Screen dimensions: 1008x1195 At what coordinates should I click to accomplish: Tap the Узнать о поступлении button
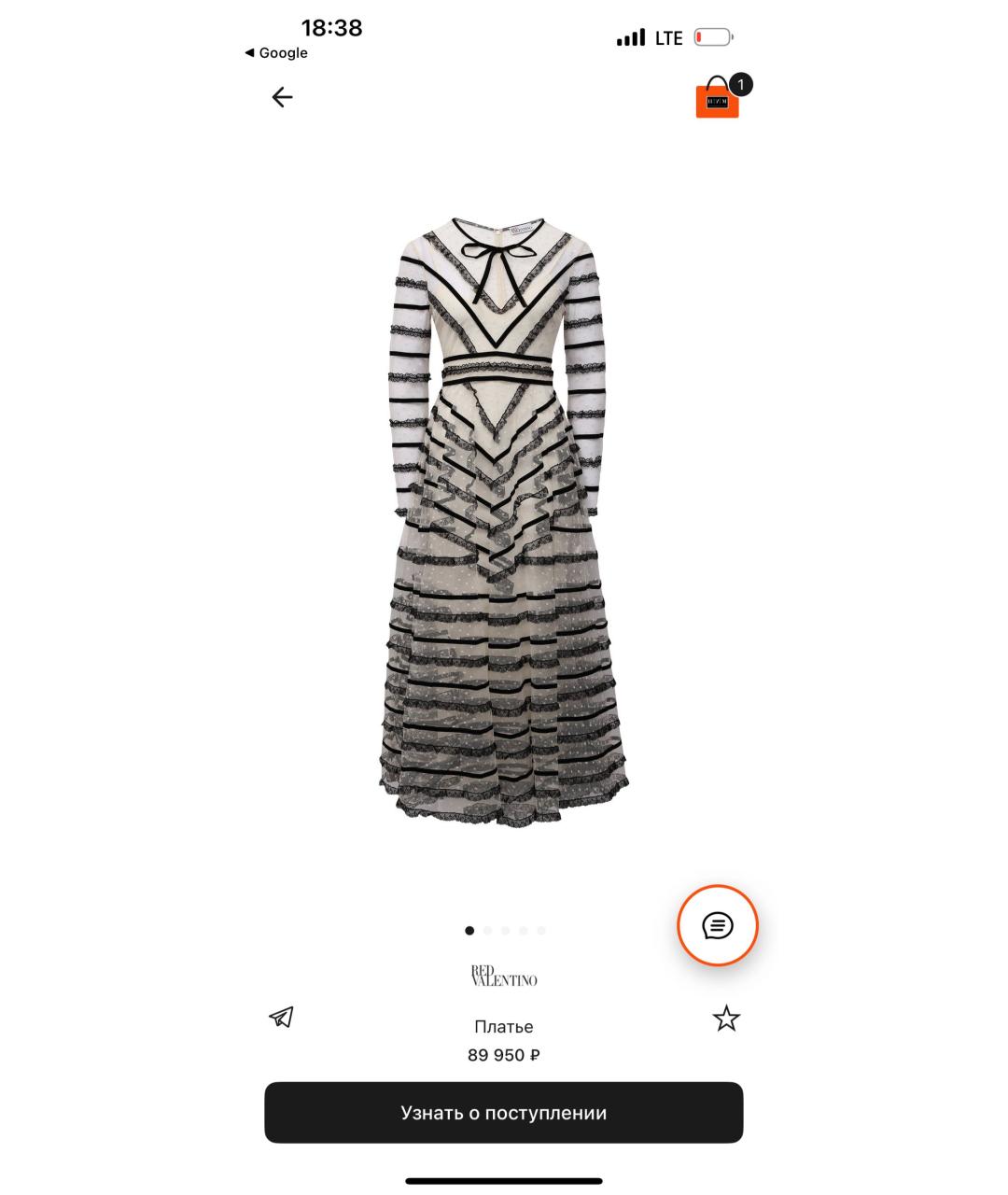(503, 1113)
